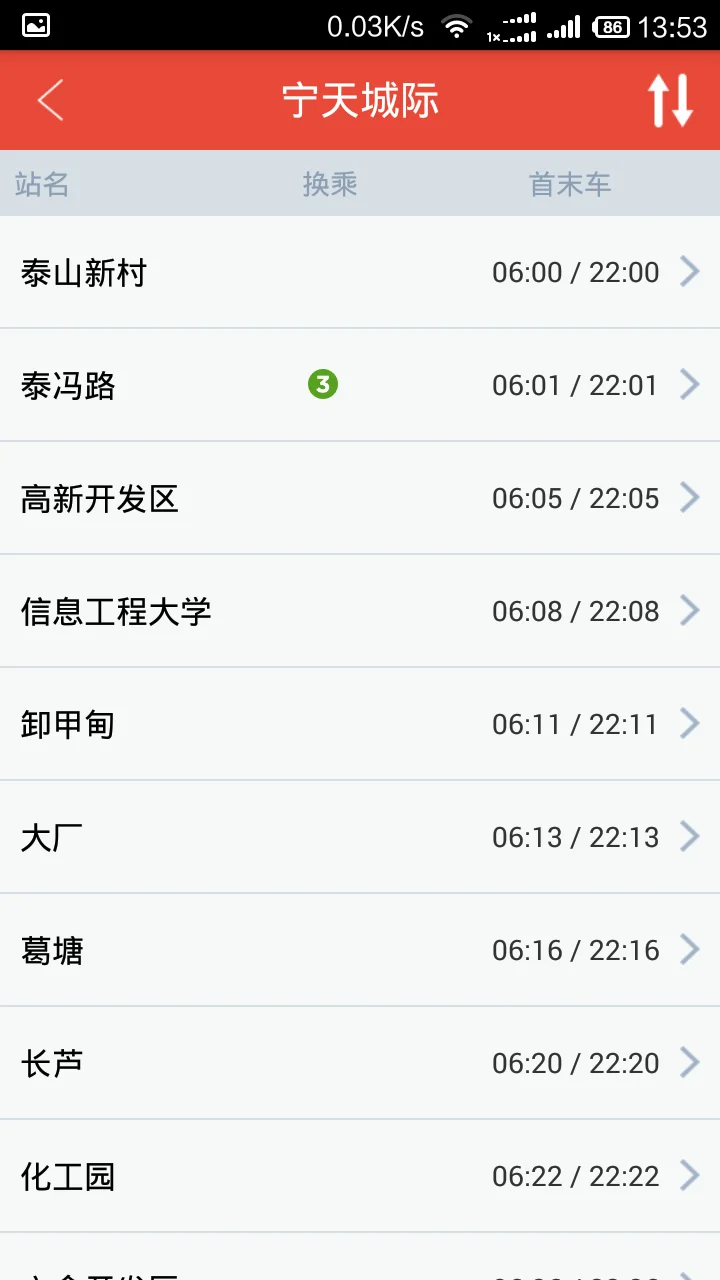Tap the back arrow to return

click(50, 100)
